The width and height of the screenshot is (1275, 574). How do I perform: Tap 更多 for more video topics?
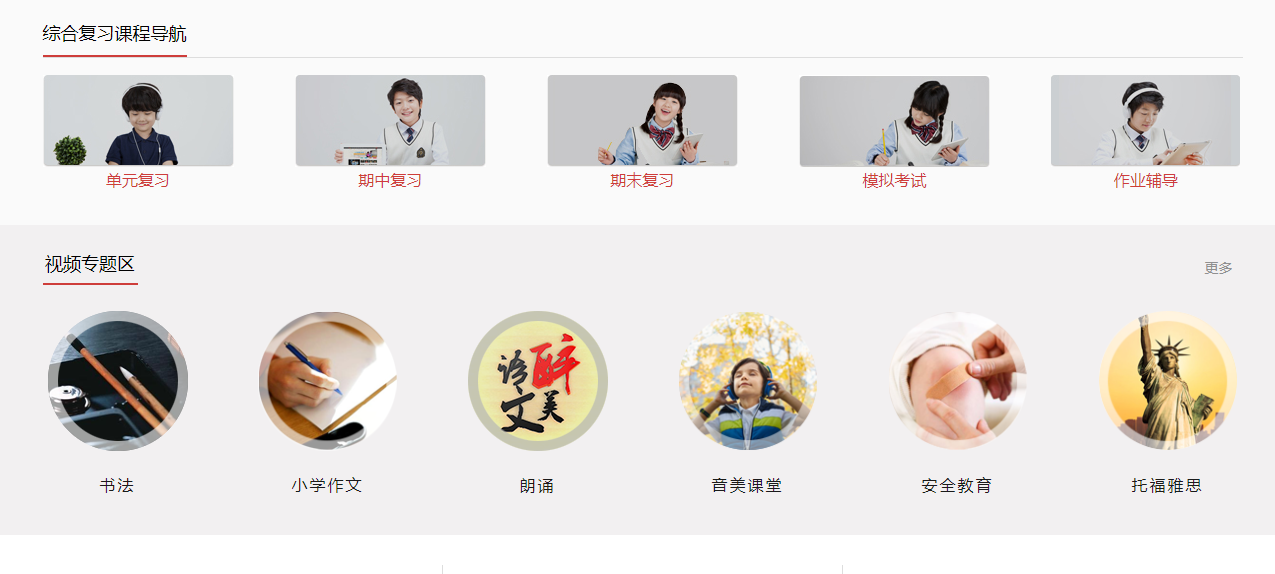(x=1218, y=268)
